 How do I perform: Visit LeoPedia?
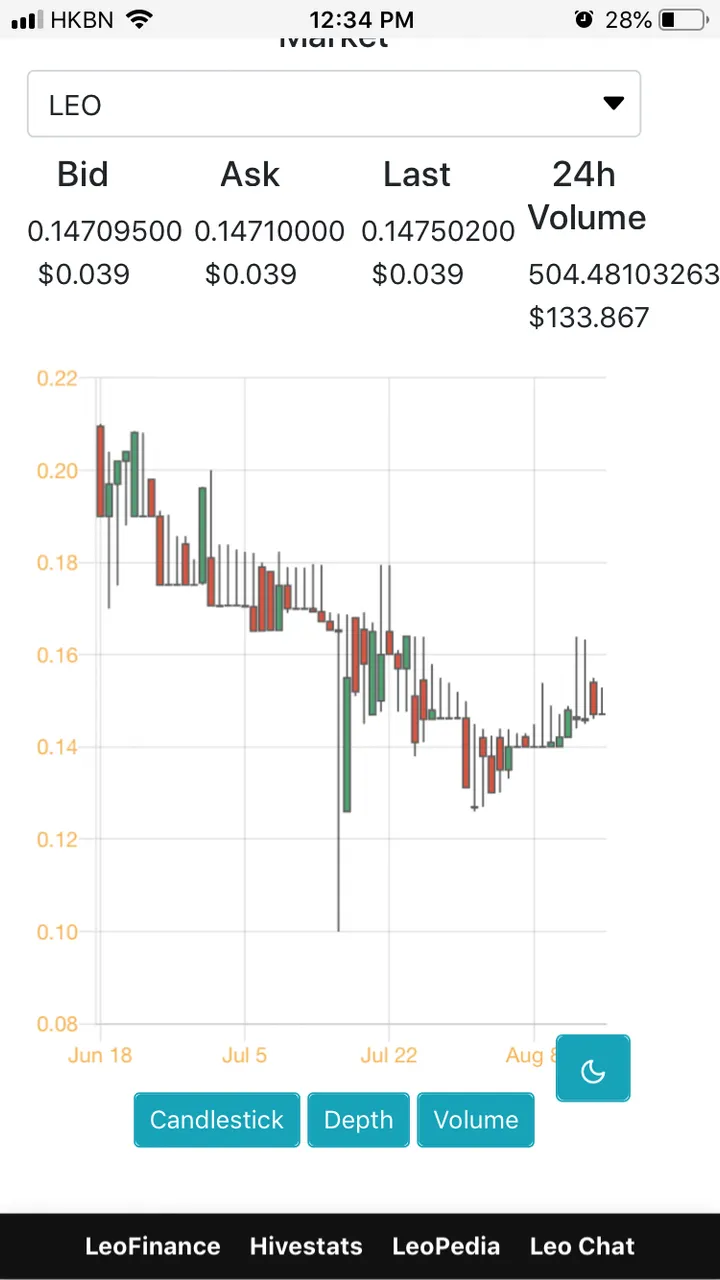(446, 1246)
